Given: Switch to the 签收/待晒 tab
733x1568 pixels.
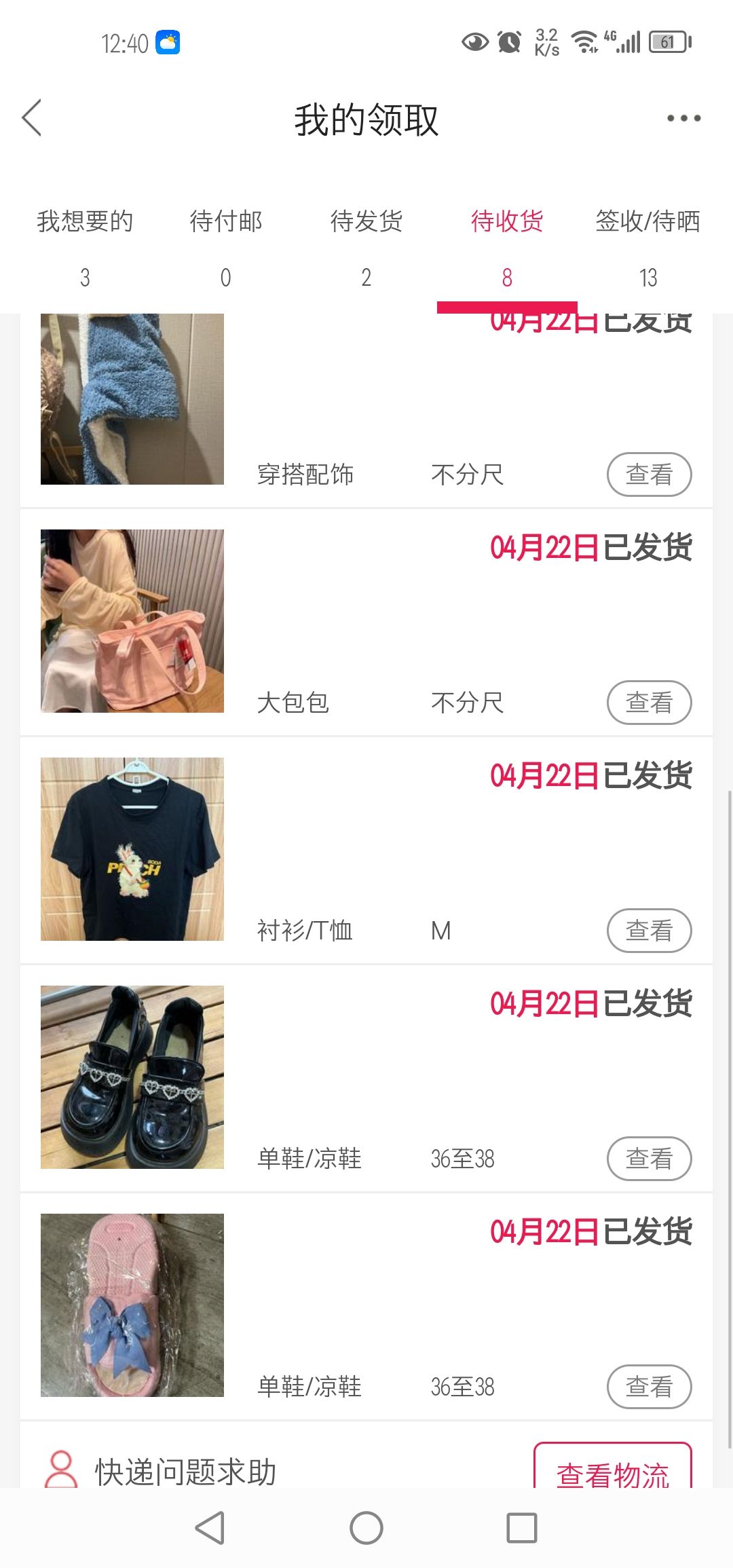Looking at the screenshot, I should click(648, 248).
